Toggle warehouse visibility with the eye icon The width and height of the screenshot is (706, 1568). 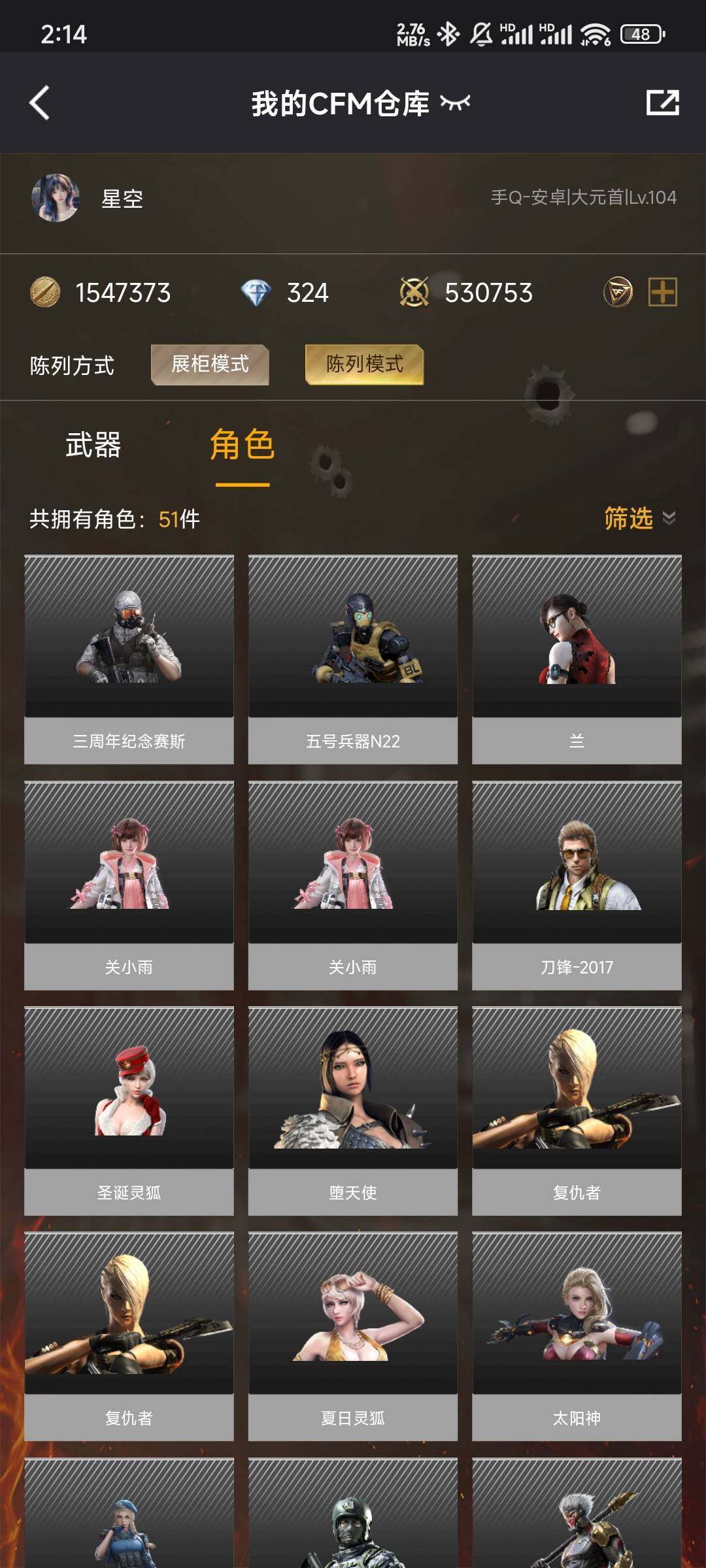(x=455, y=103)
